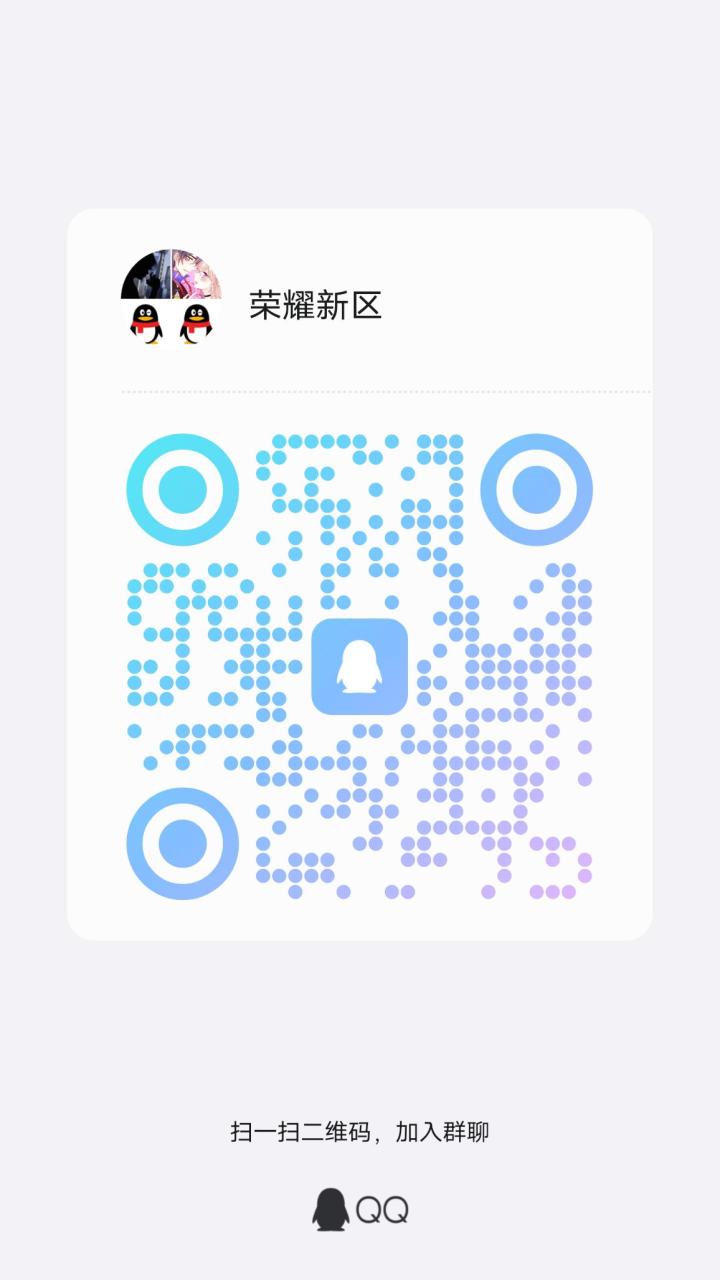Click the finder square at the QR's bottom-left corner

click(x=180, y=843)
